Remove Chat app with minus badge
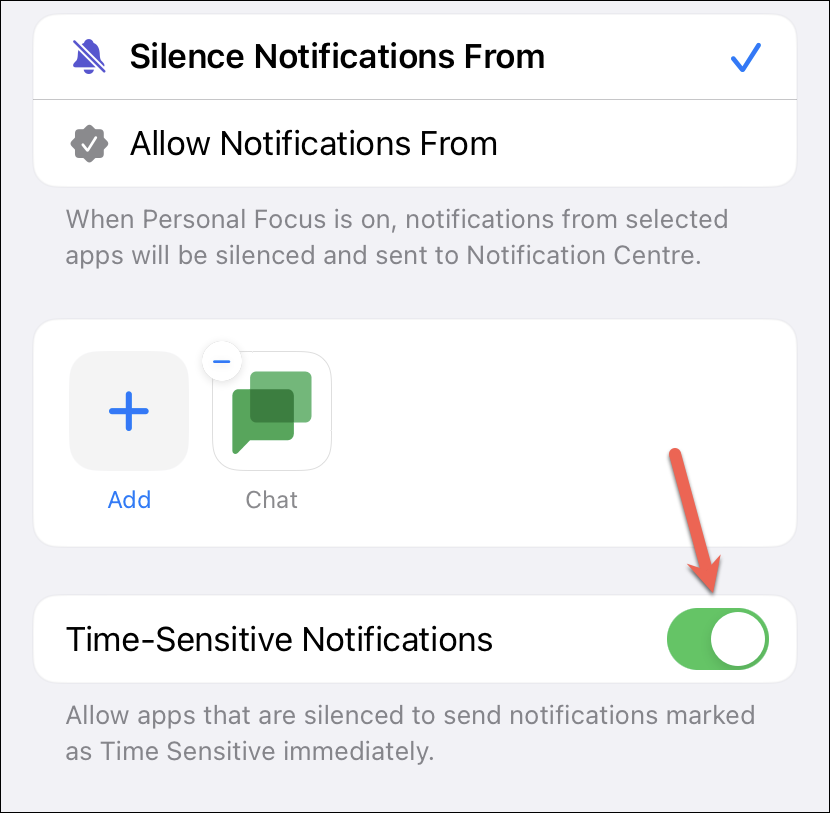This screenshot has height=813, width=830. tap(222, 361)
